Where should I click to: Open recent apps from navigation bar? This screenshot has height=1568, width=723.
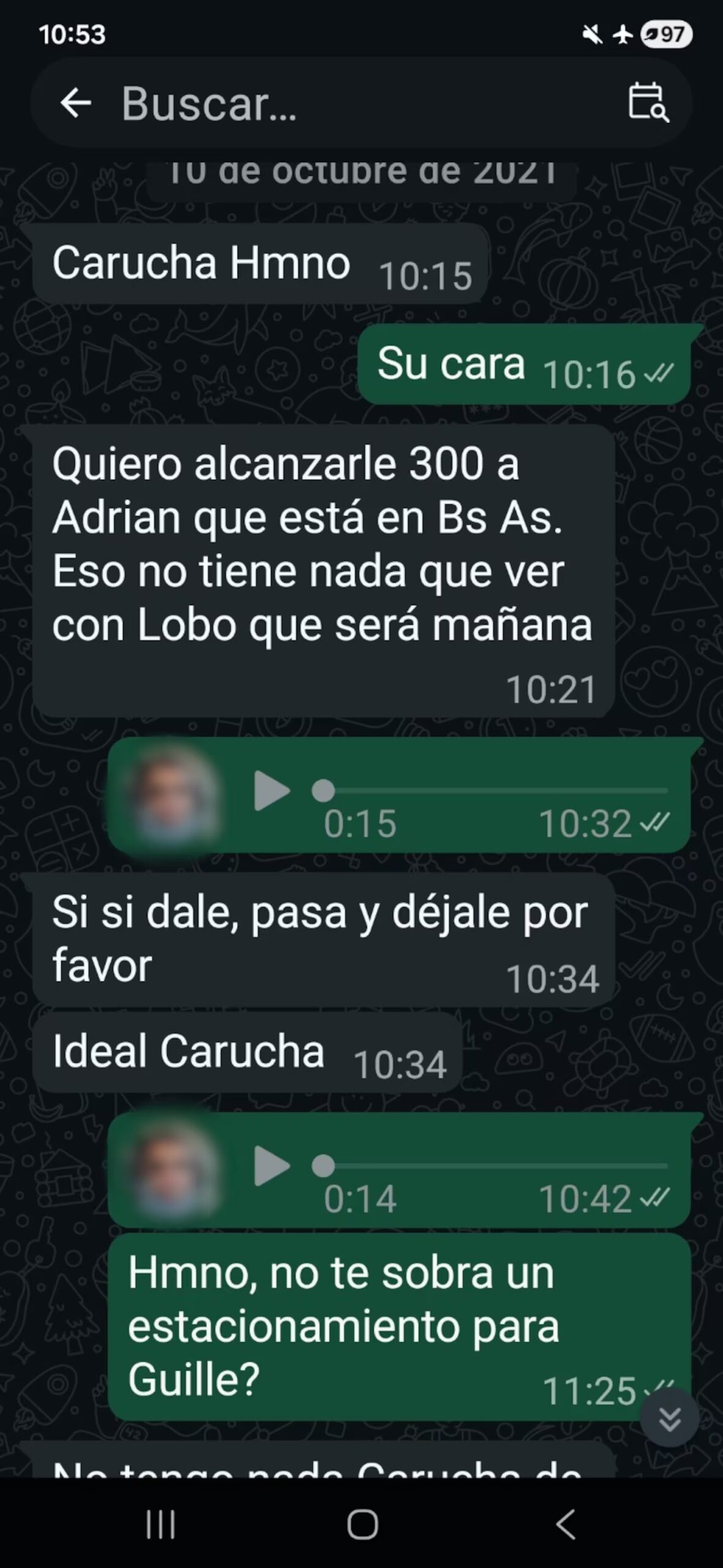[x=161, y=1523]
